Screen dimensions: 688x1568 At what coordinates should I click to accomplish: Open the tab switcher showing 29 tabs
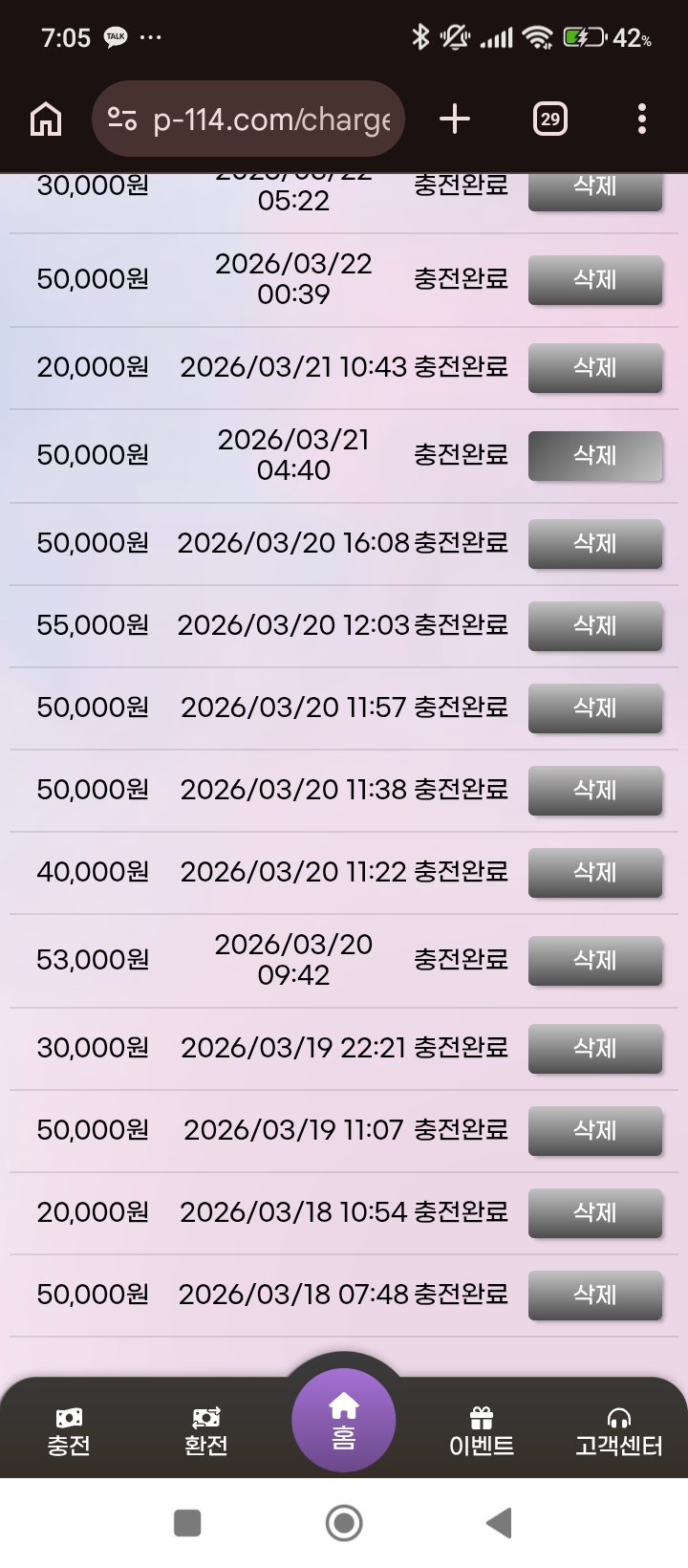(549, 119)
